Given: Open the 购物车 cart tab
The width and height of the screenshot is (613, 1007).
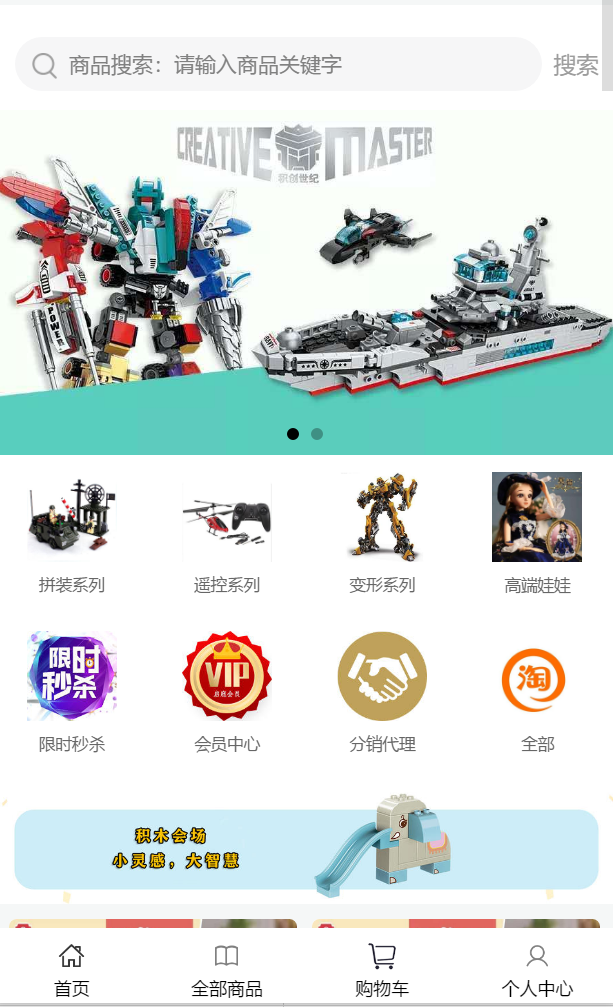Looking at the screenshot, I should [x=382, y=970].
